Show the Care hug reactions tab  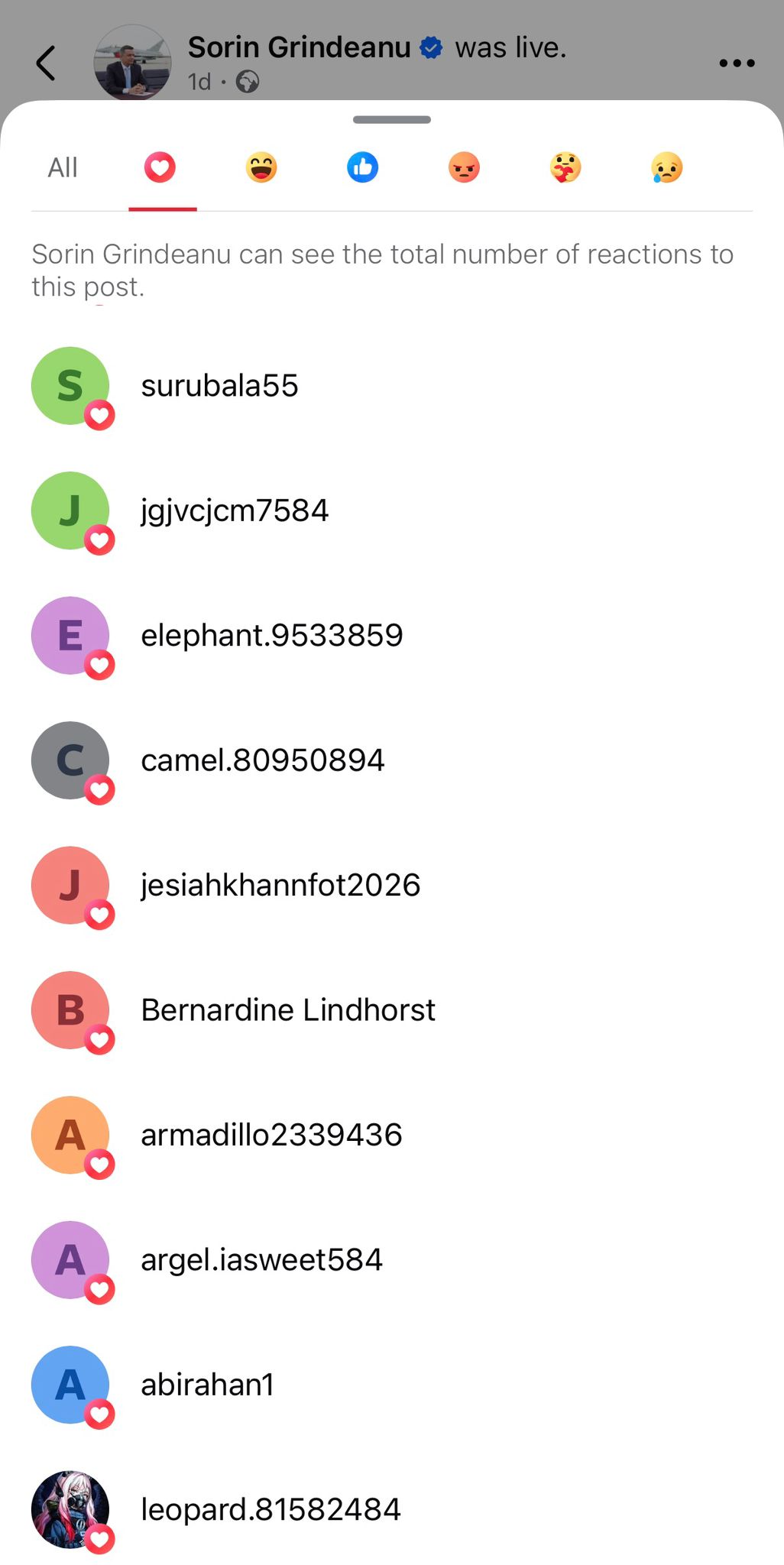click(565, 167)
